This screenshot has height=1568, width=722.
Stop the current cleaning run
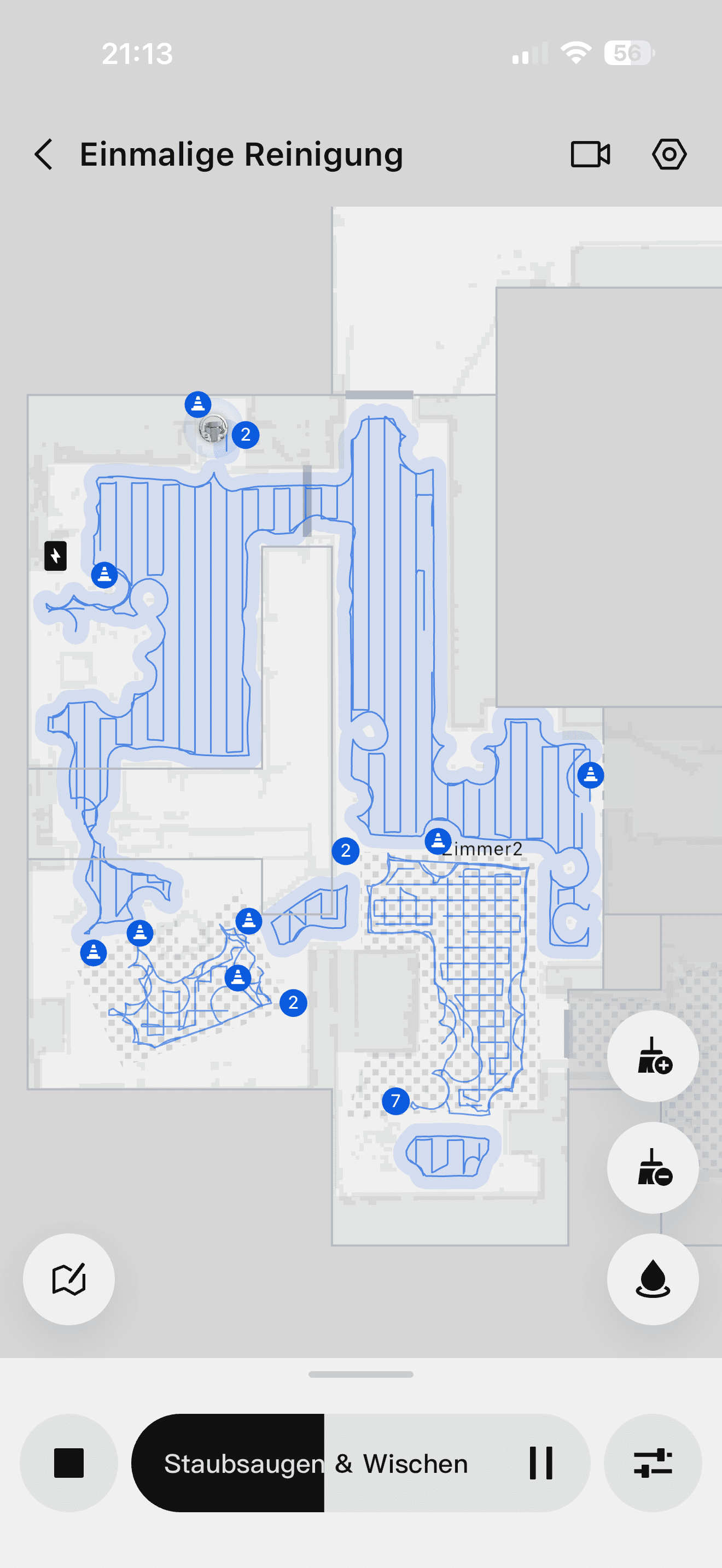[69, 1462]
